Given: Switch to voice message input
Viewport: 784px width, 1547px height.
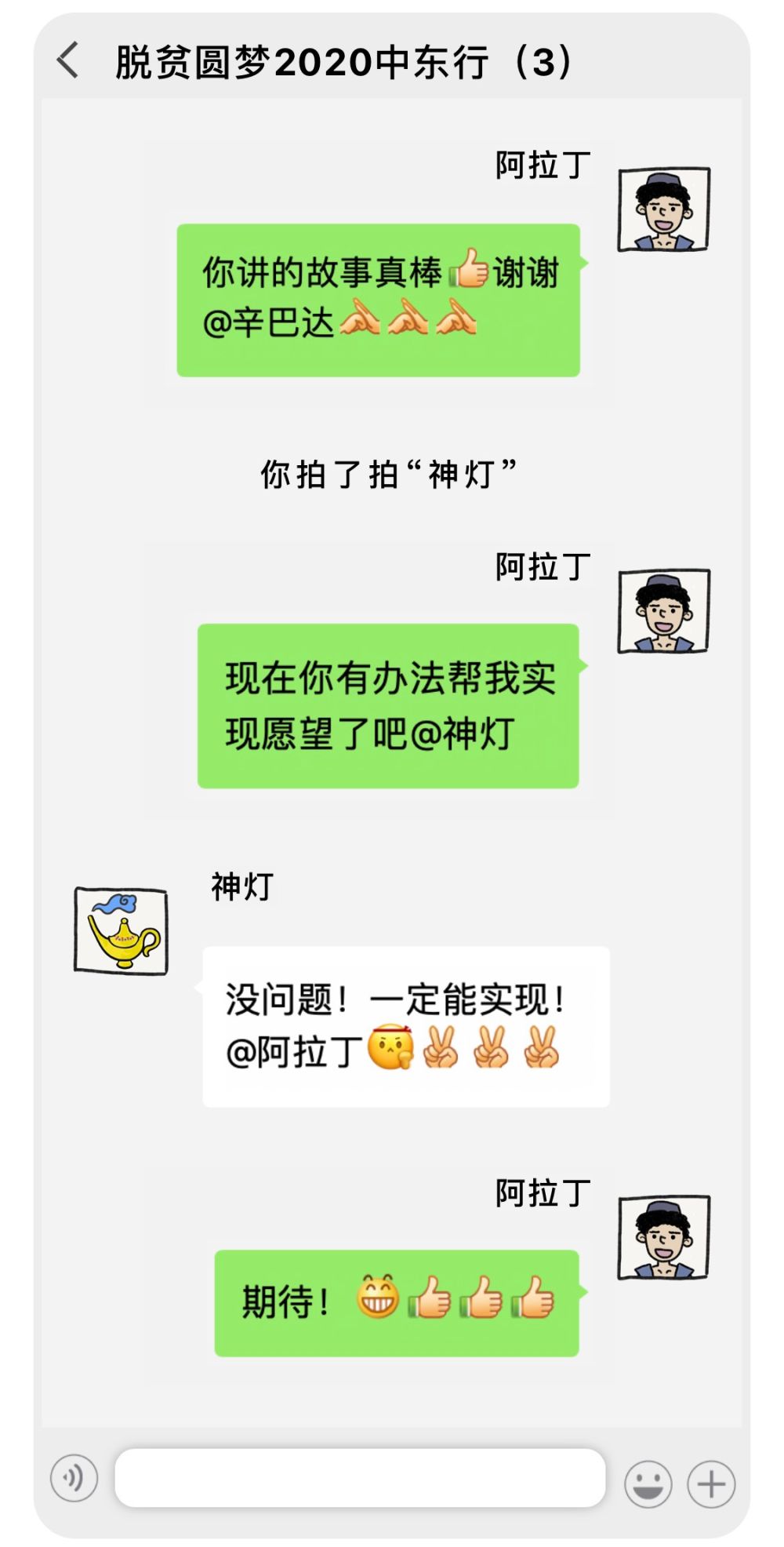Looking at the screenshot, I should [74, 1478].
